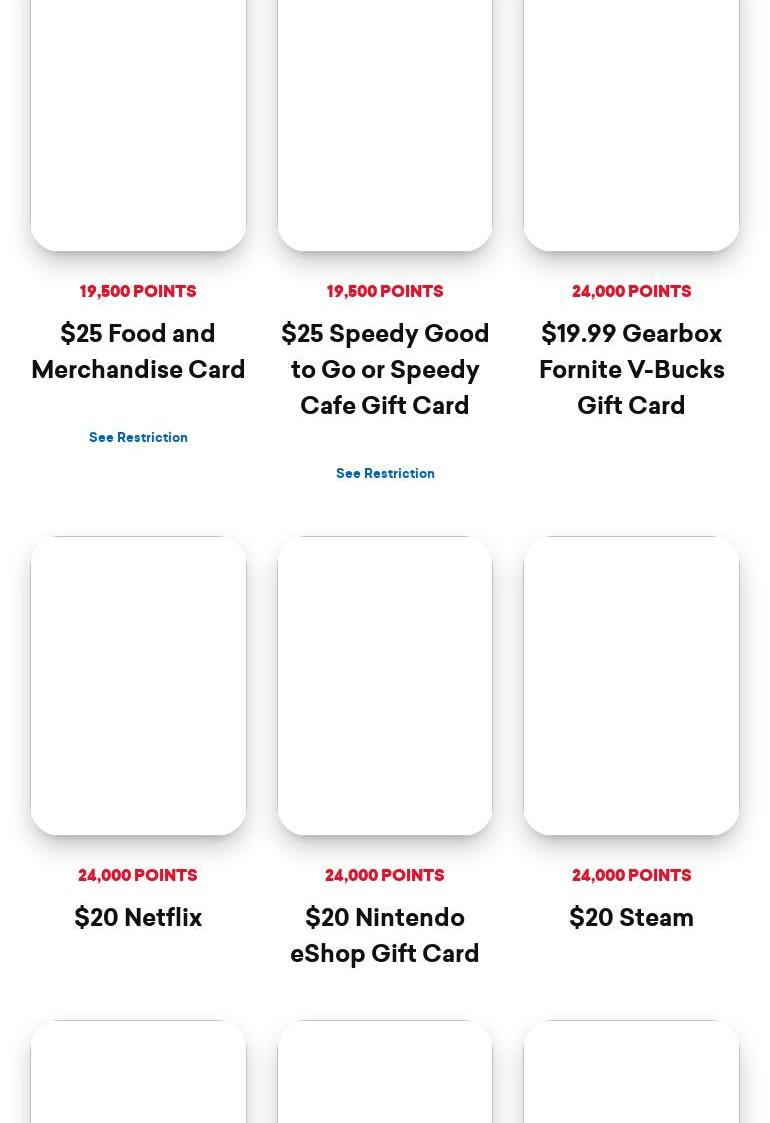Viewport: 770px width, 1123px height.
Task: Open the $25 Speedy Cafe Gift Card reward
Action: click(385, 369)
